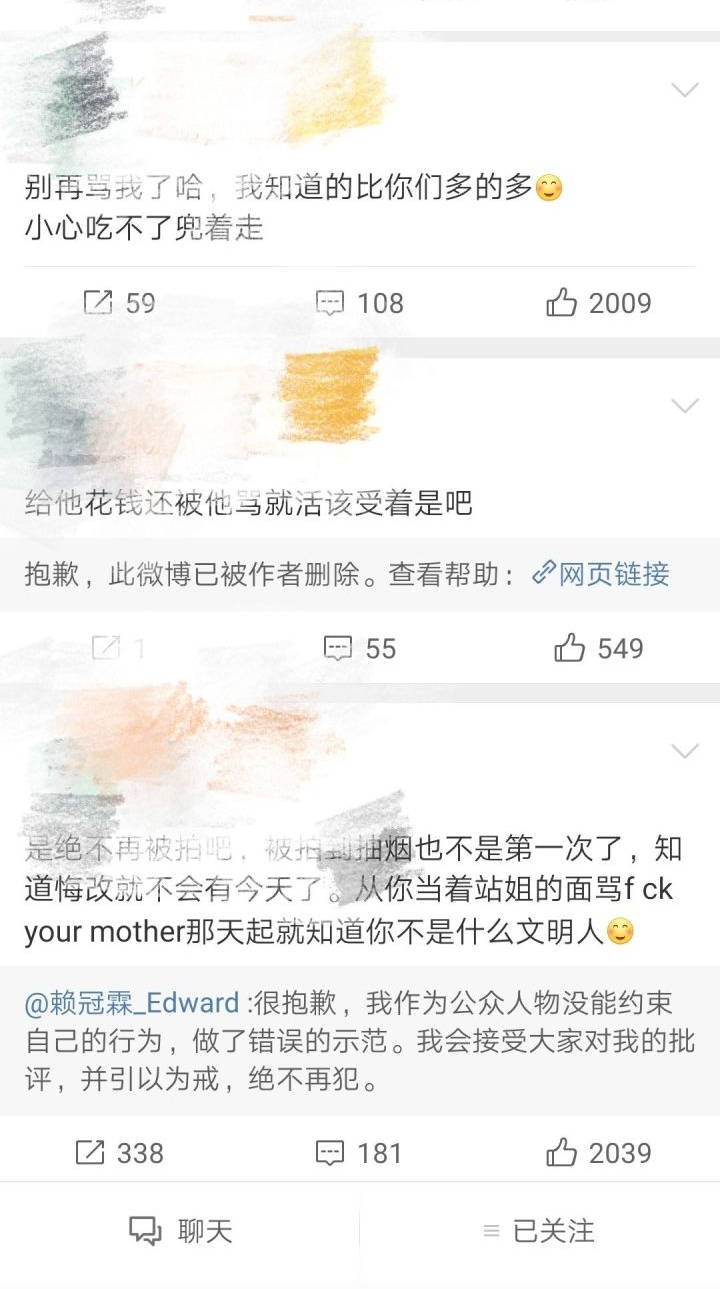Repost the post with 59 reposts

pos(119,303)
